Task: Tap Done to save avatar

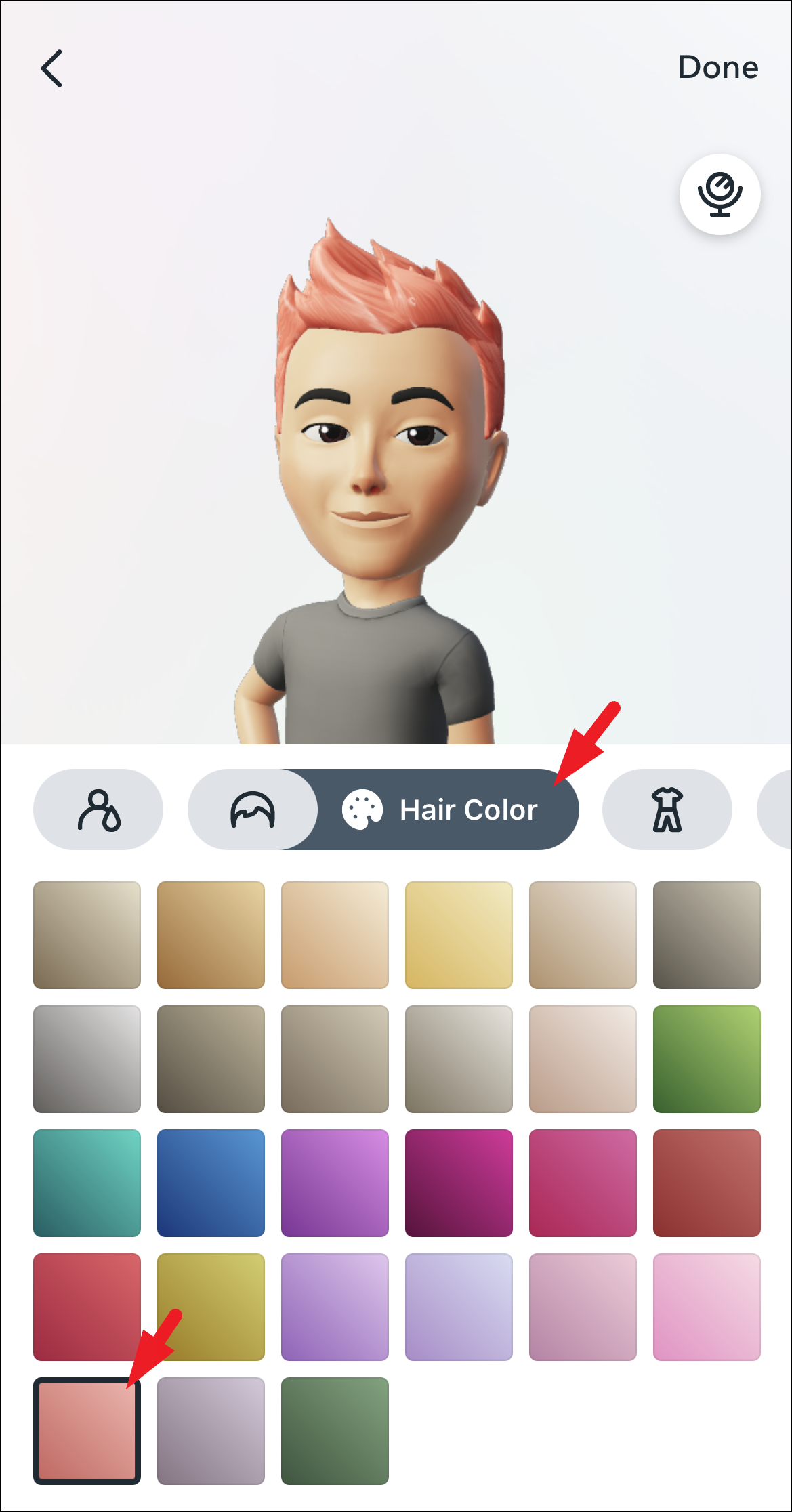Action: click(x=717, y=68)
